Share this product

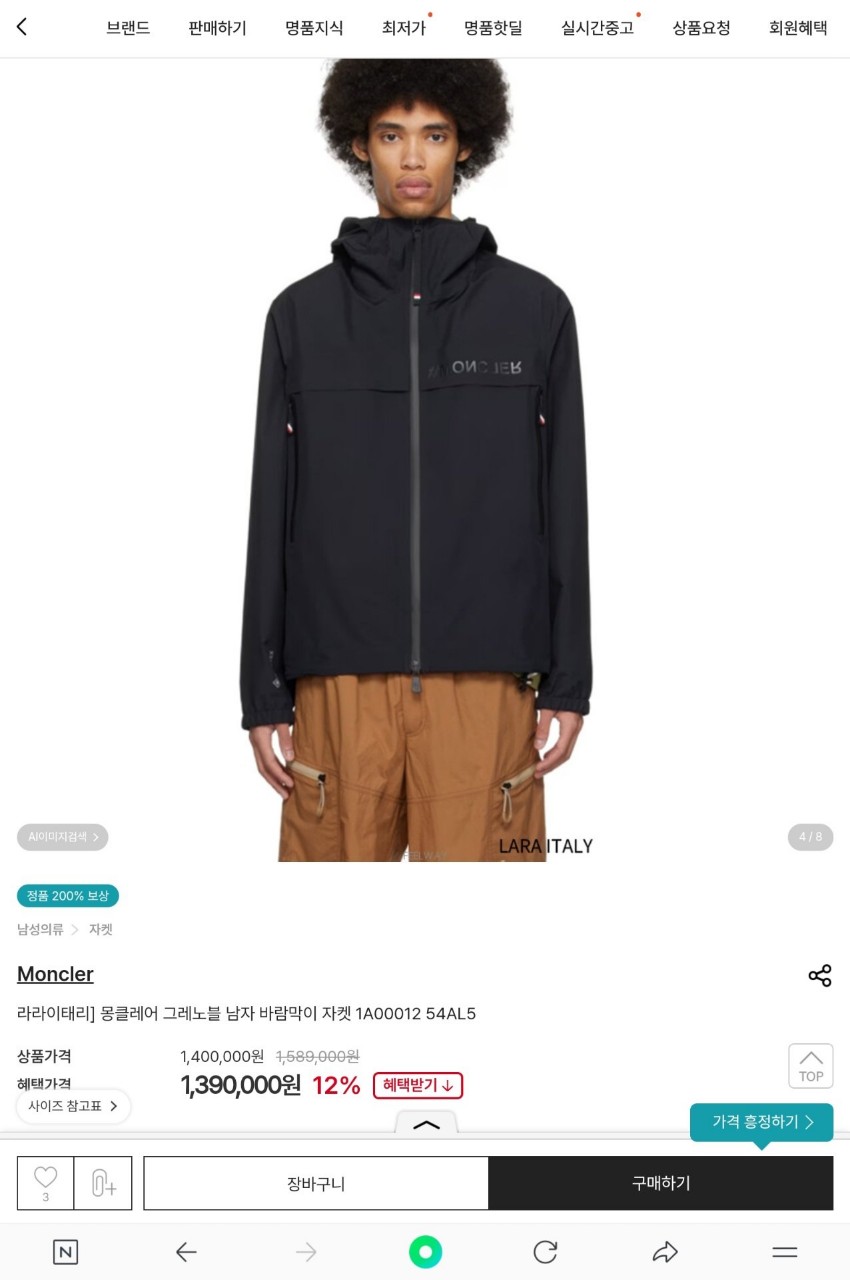[x=819, y=976]
